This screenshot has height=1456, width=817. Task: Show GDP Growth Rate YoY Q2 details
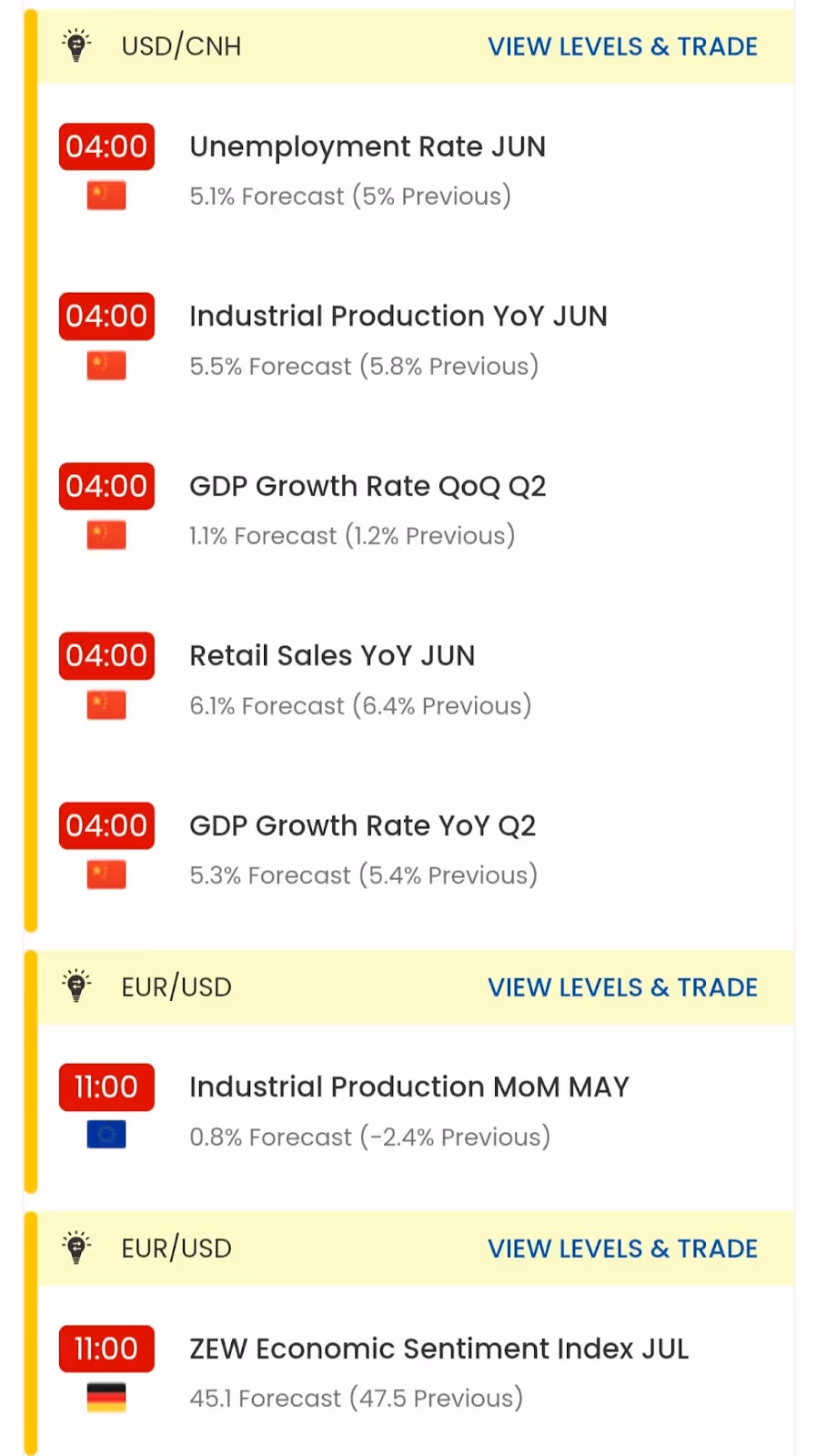tap(362, 826)
